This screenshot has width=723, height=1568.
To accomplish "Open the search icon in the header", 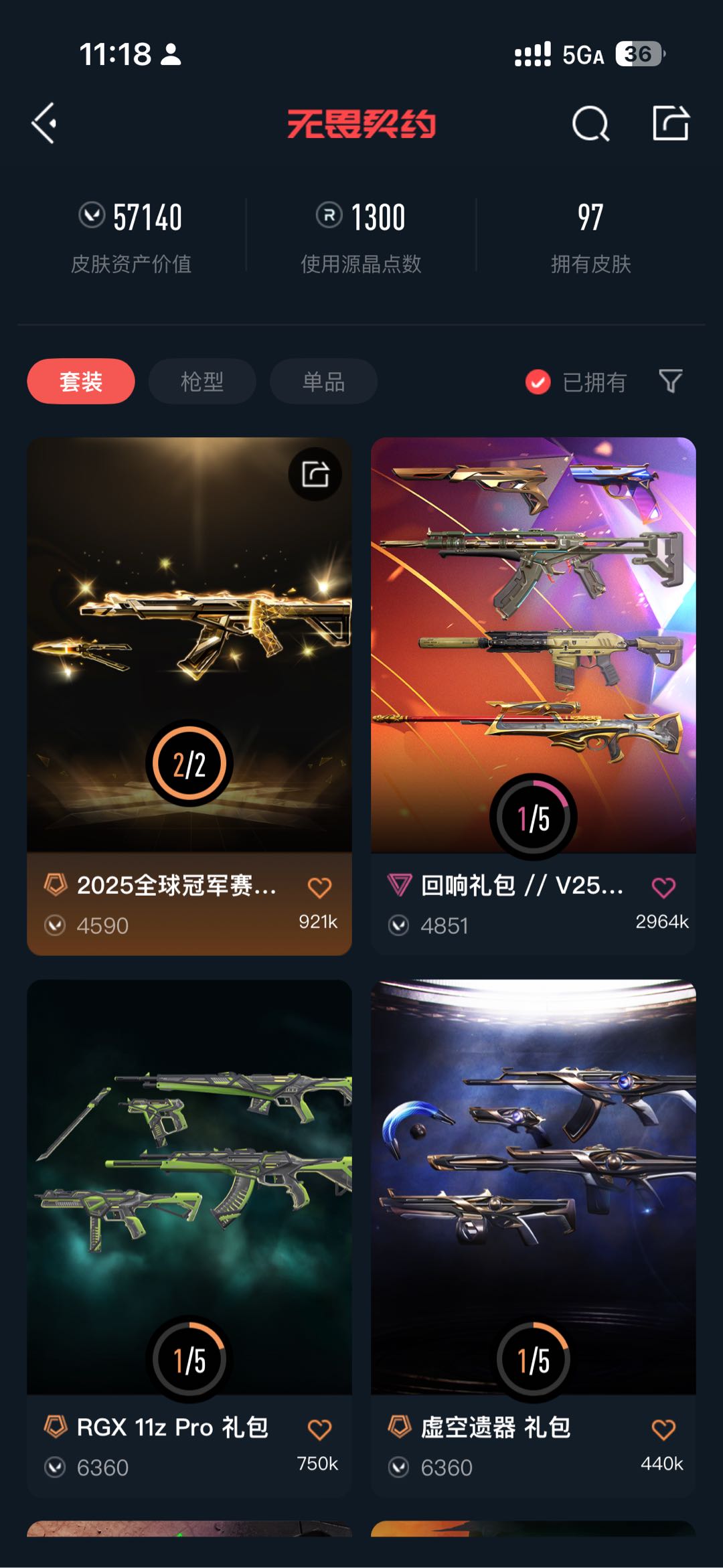I will pyautogui.click(x=590, y=124).
